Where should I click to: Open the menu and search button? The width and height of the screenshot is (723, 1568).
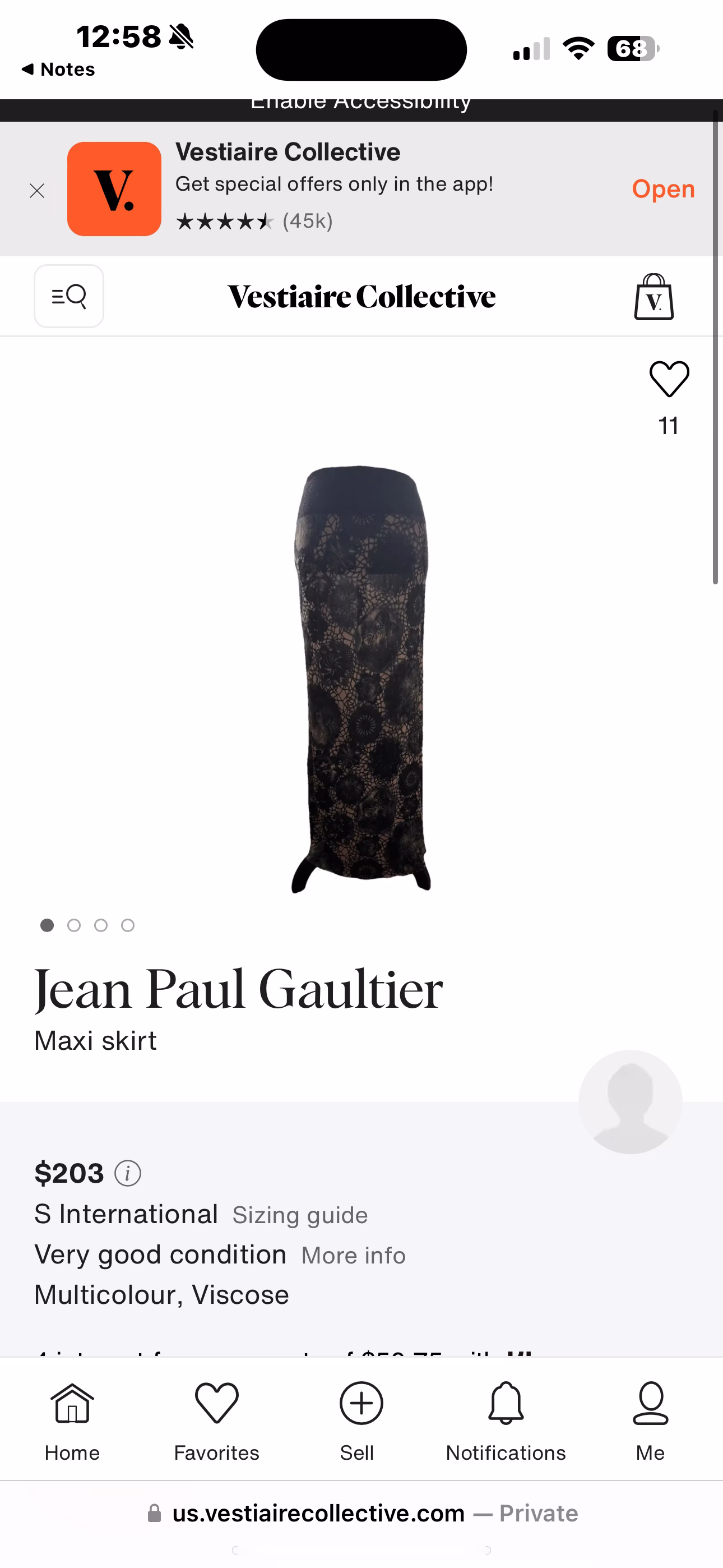[69, 297]
